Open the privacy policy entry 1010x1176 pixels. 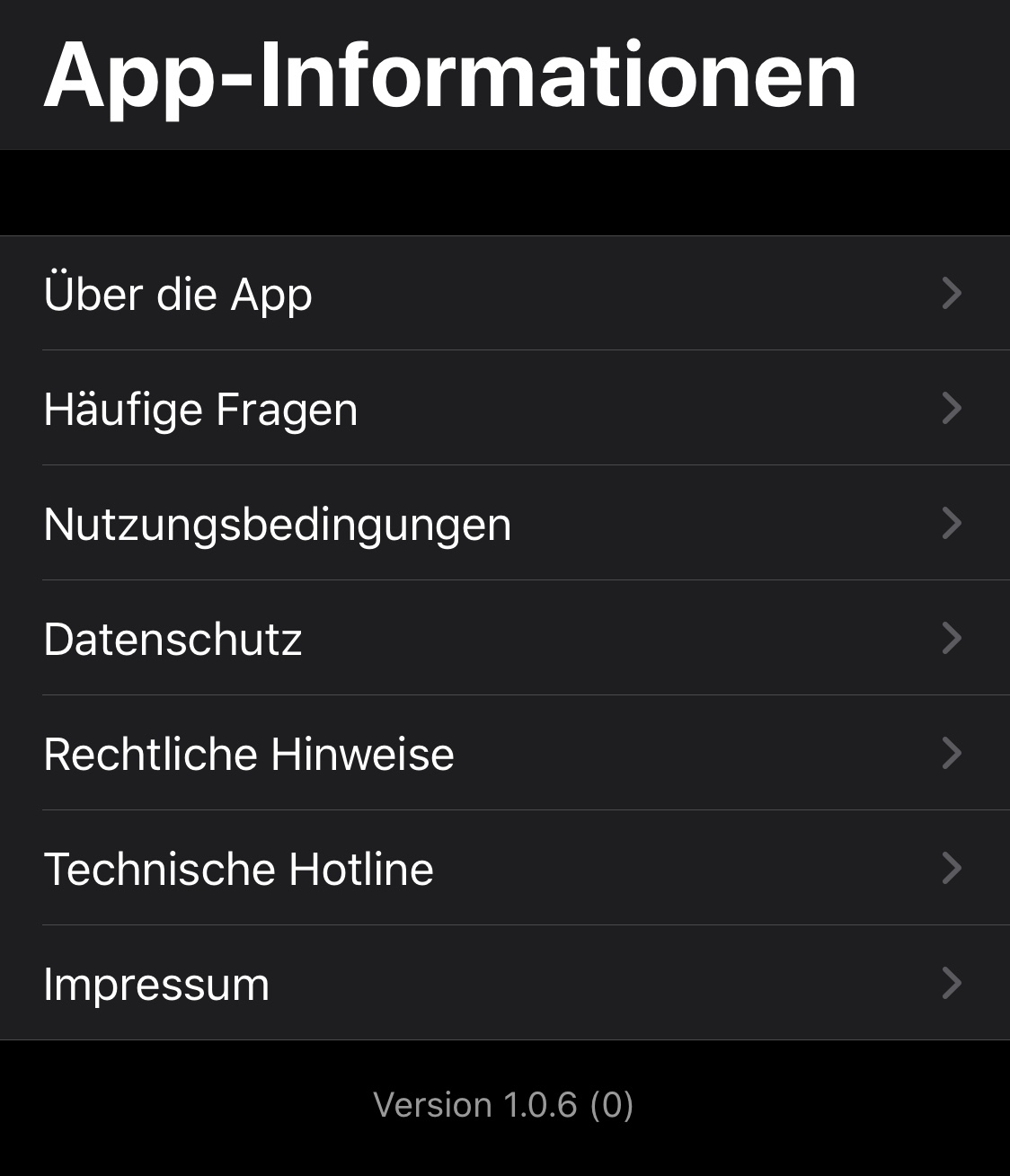coord(173,638)
